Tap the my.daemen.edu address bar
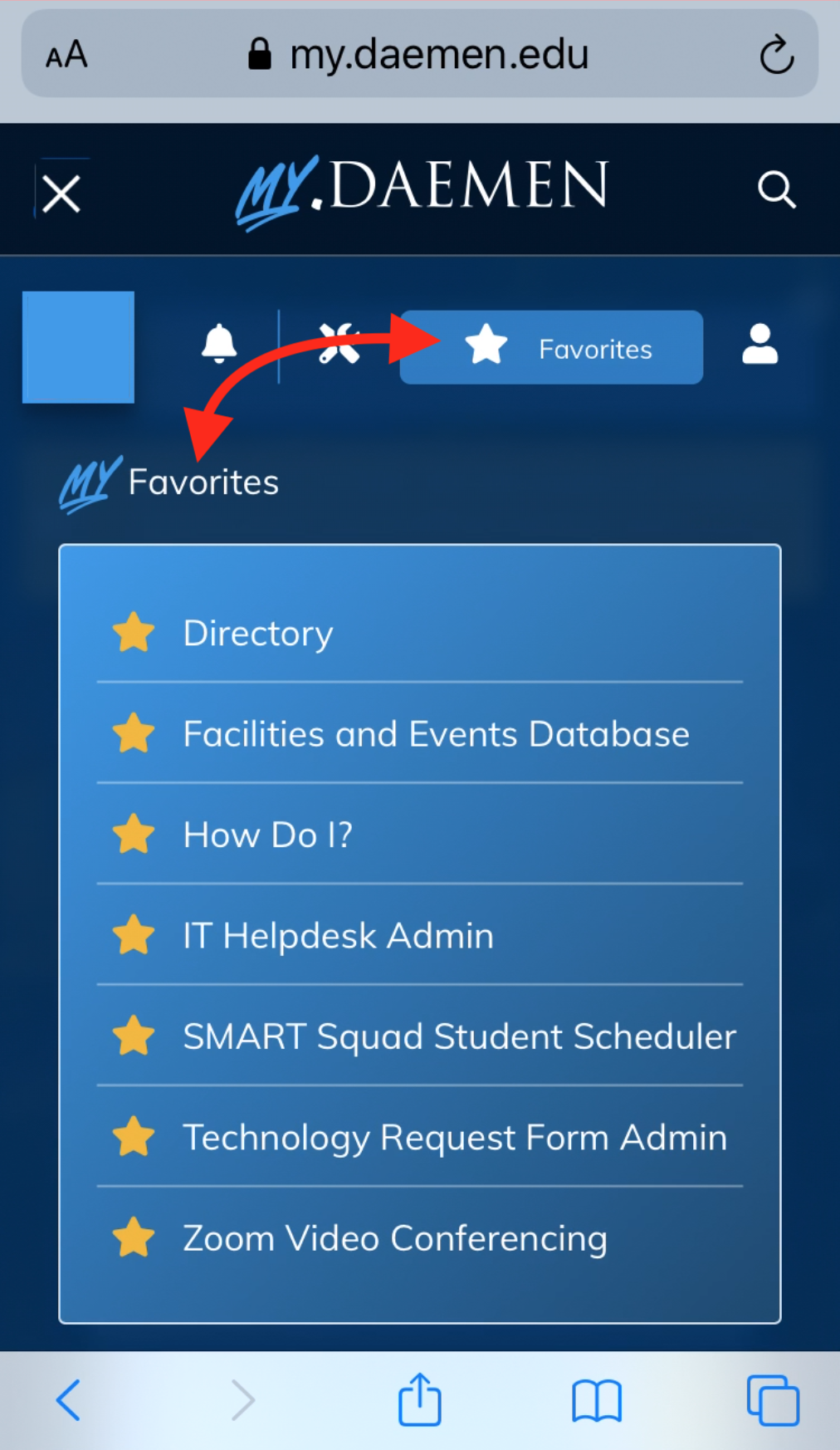840x1450 pixels. 419,55
